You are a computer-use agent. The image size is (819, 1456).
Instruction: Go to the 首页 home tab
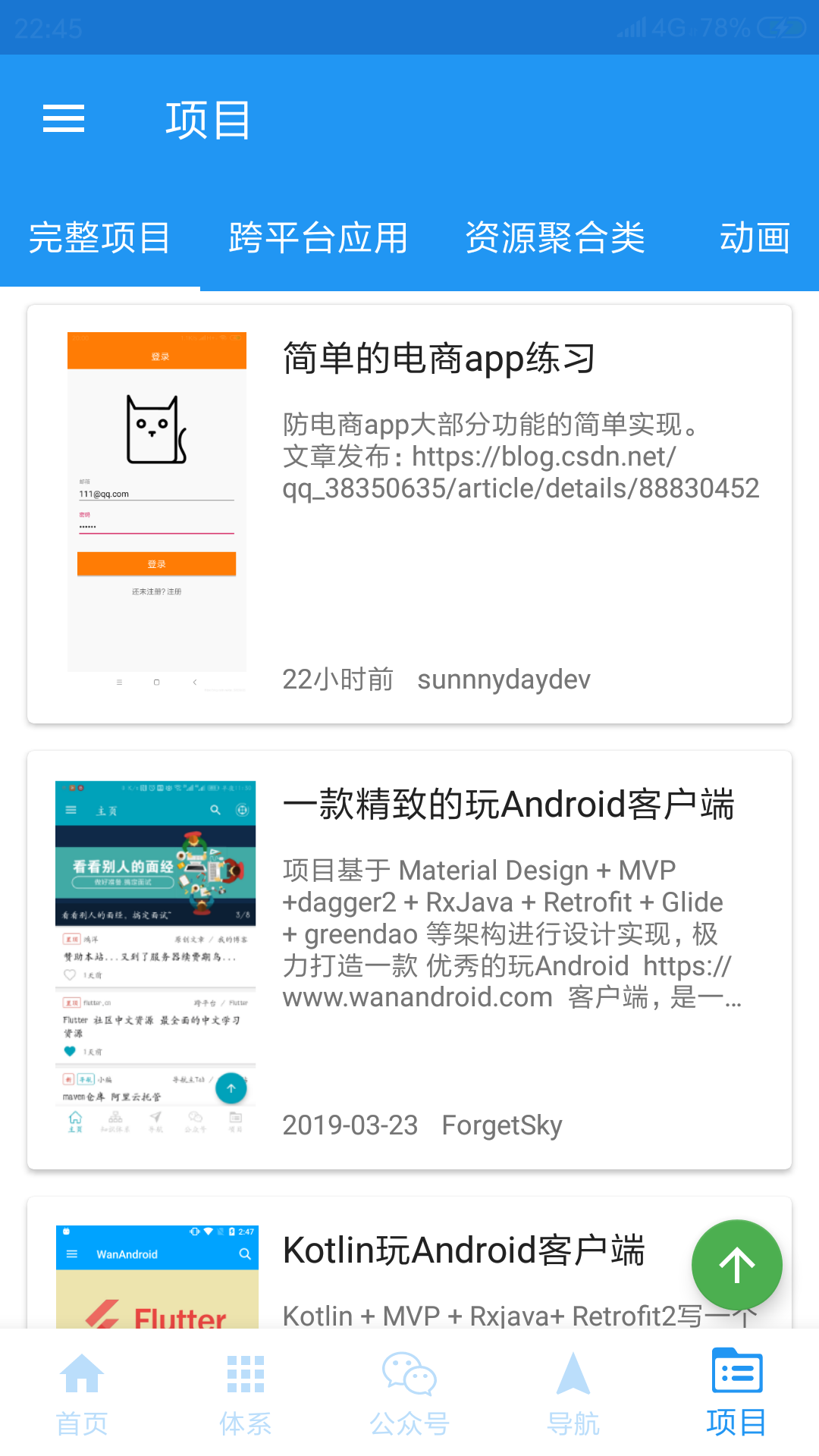pyautogui.click(x=82, y=1394)
